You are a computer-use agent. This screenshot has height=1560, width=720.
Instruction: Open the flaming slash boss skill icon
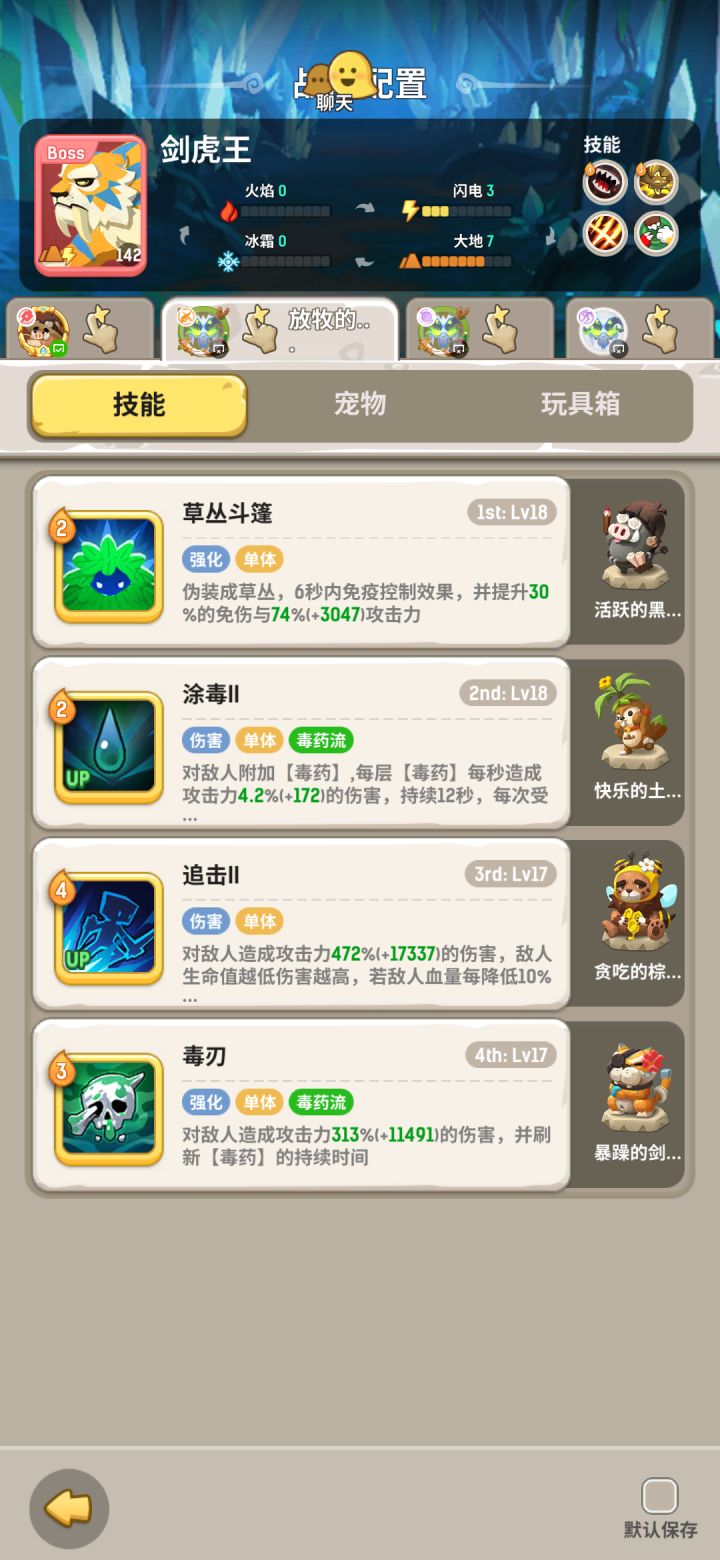point(606,235)
